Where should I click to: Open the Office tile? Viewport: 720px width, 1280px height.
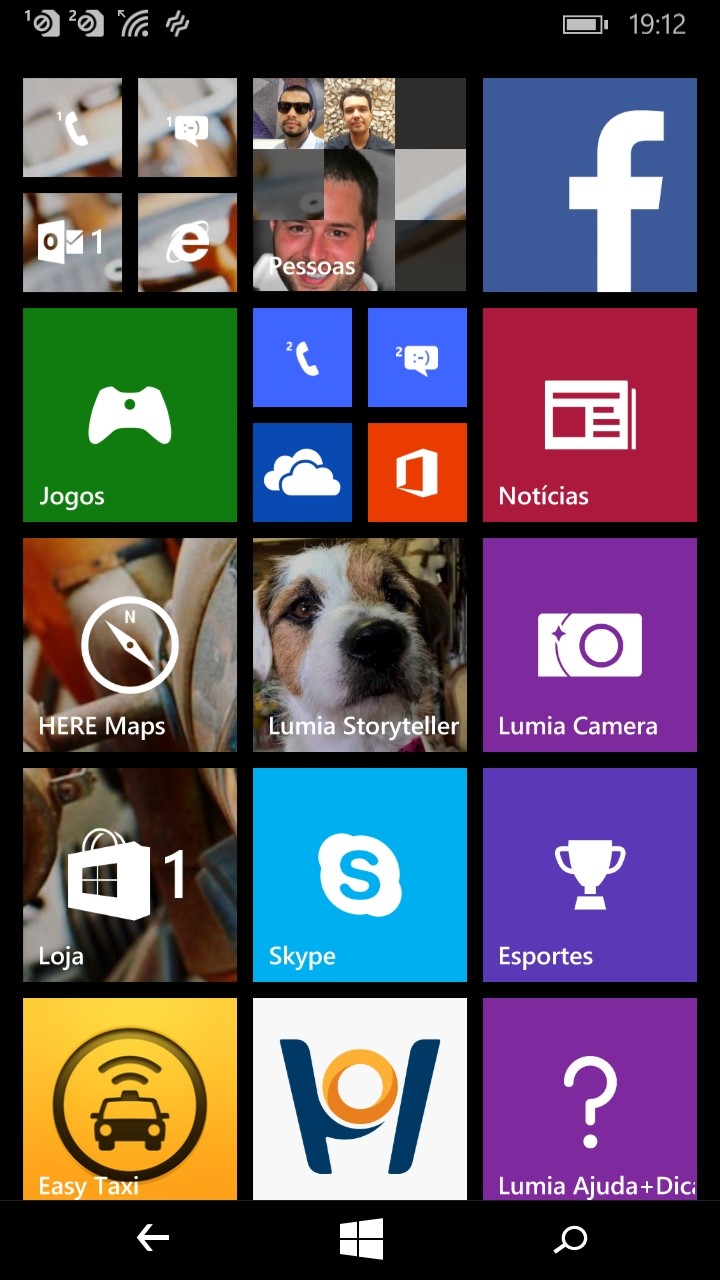click(x=417, y=472)
